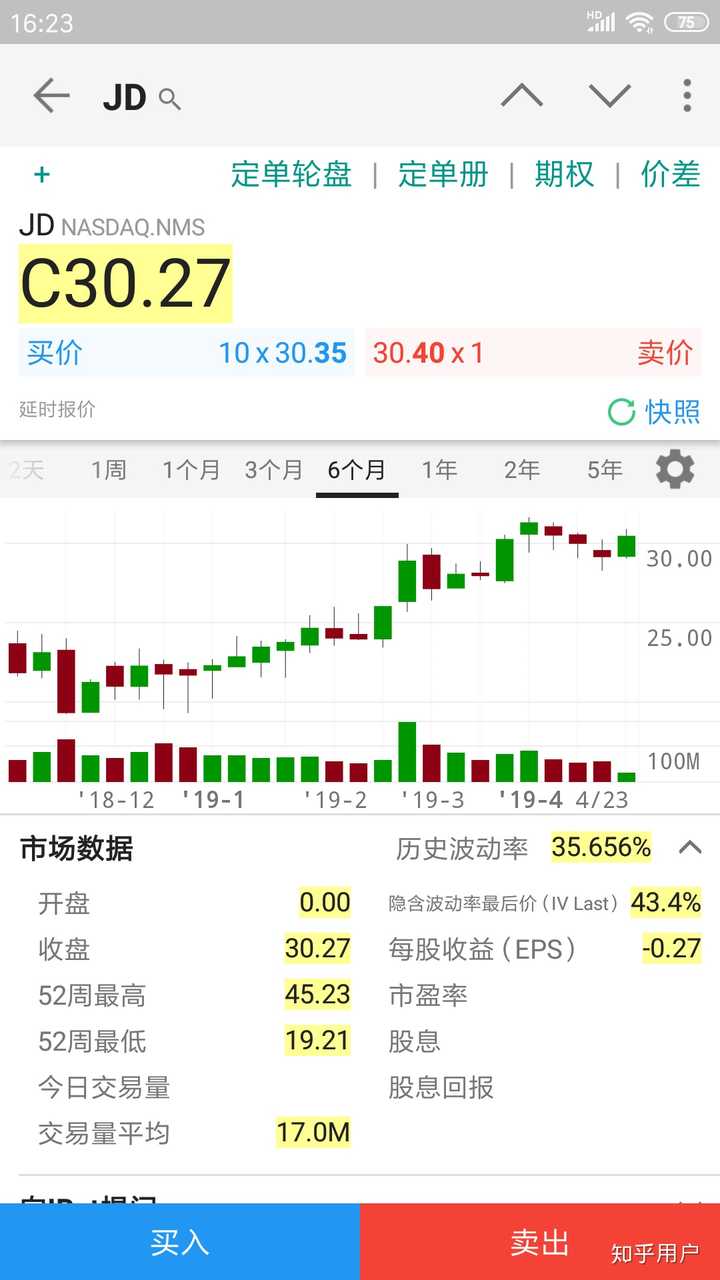Switch chart range to 1年
720x1280 pixels.
tap(439, 468)
